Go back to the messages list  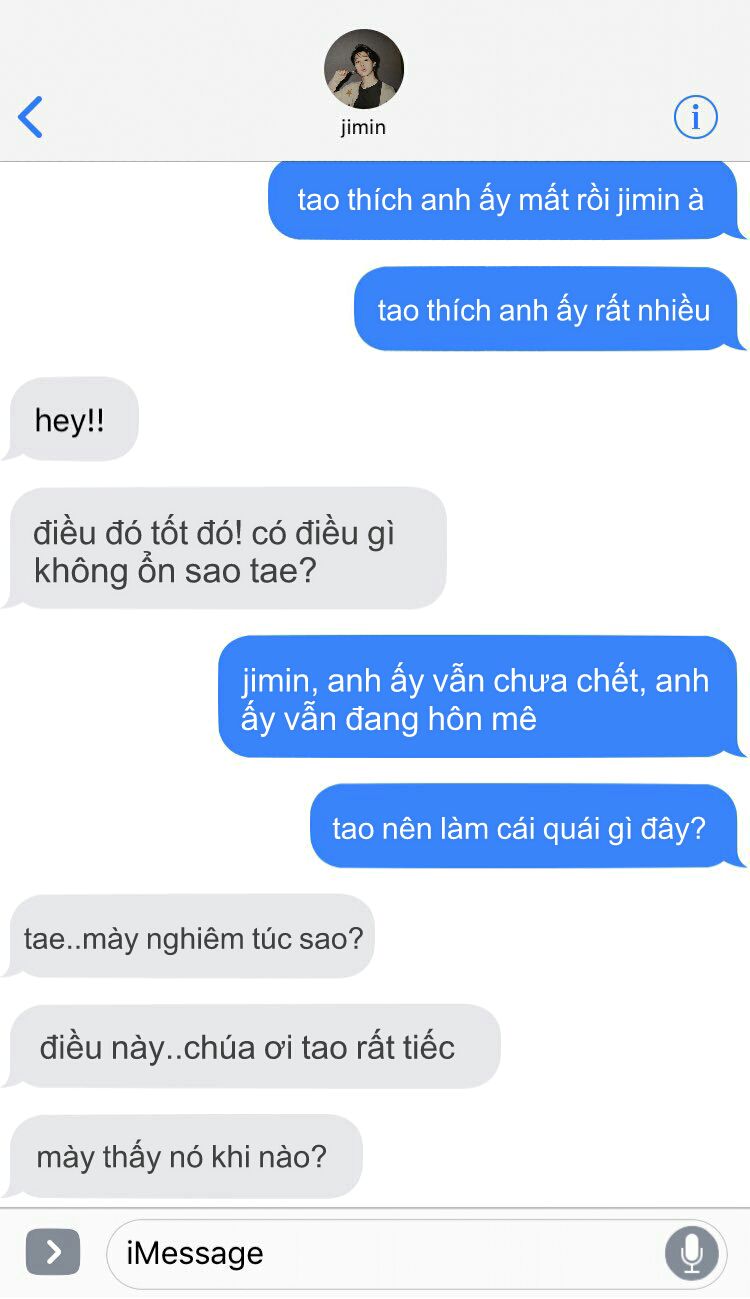click(31, 117)
